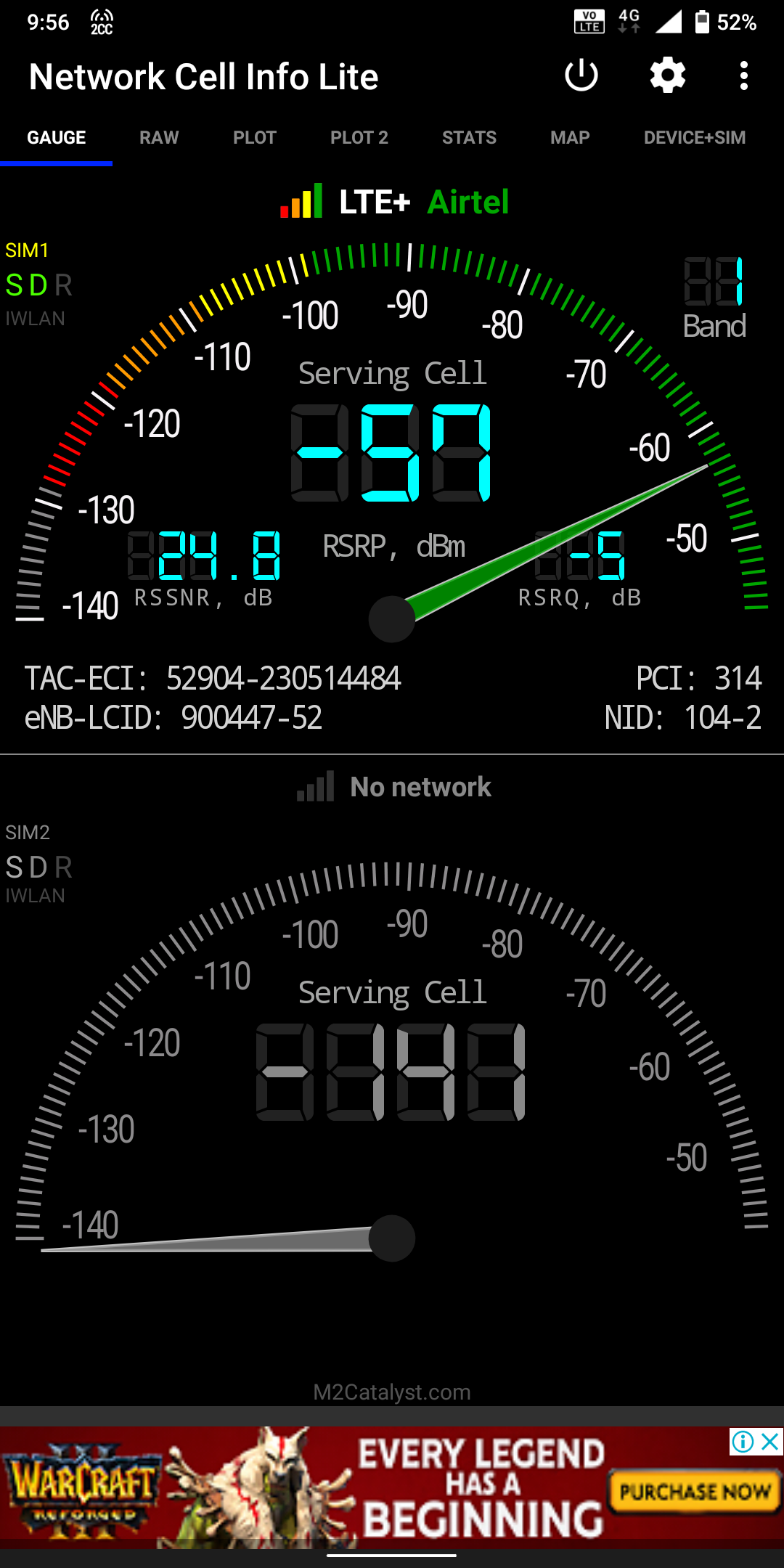
Task: Open the ad info icon
Action: coord(743,1442)
